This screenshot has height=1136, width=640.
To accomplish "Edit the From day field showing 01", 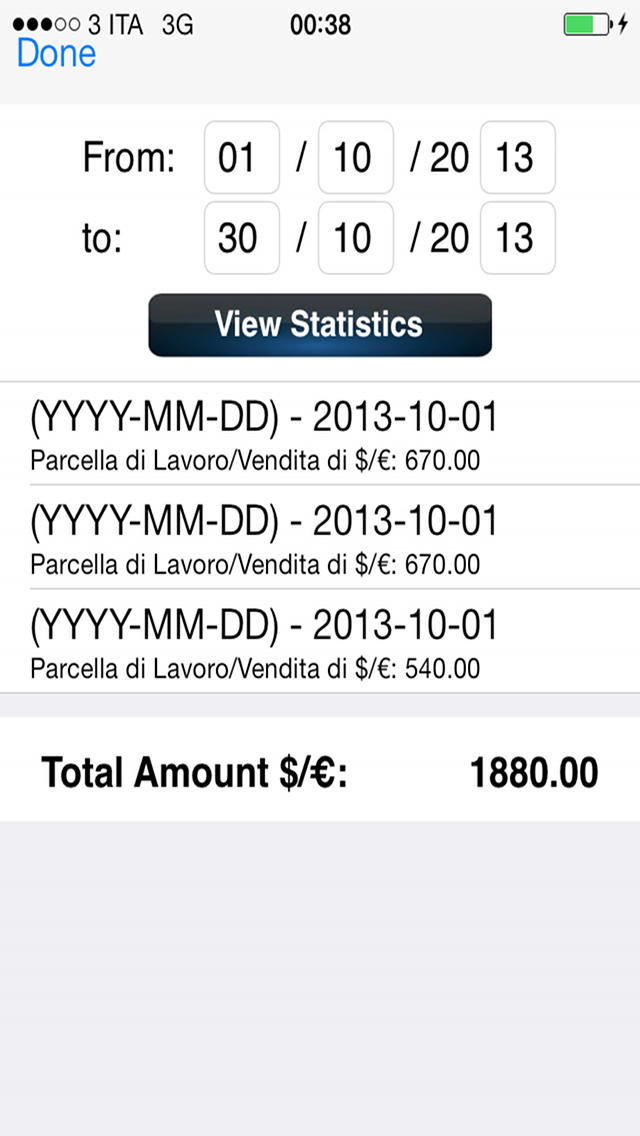I will coord(241,157).
